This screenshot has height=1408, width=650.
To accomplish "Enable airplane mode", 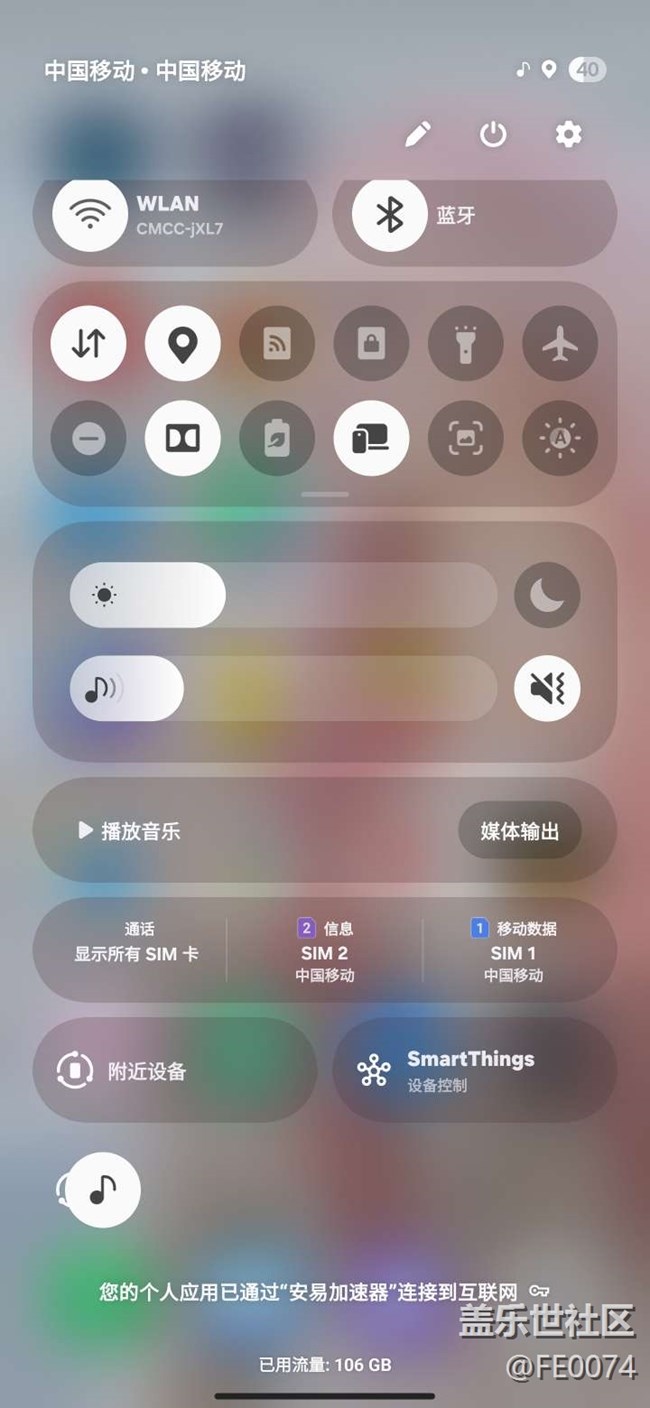I will pyautogui.click(x=560, y=343).
